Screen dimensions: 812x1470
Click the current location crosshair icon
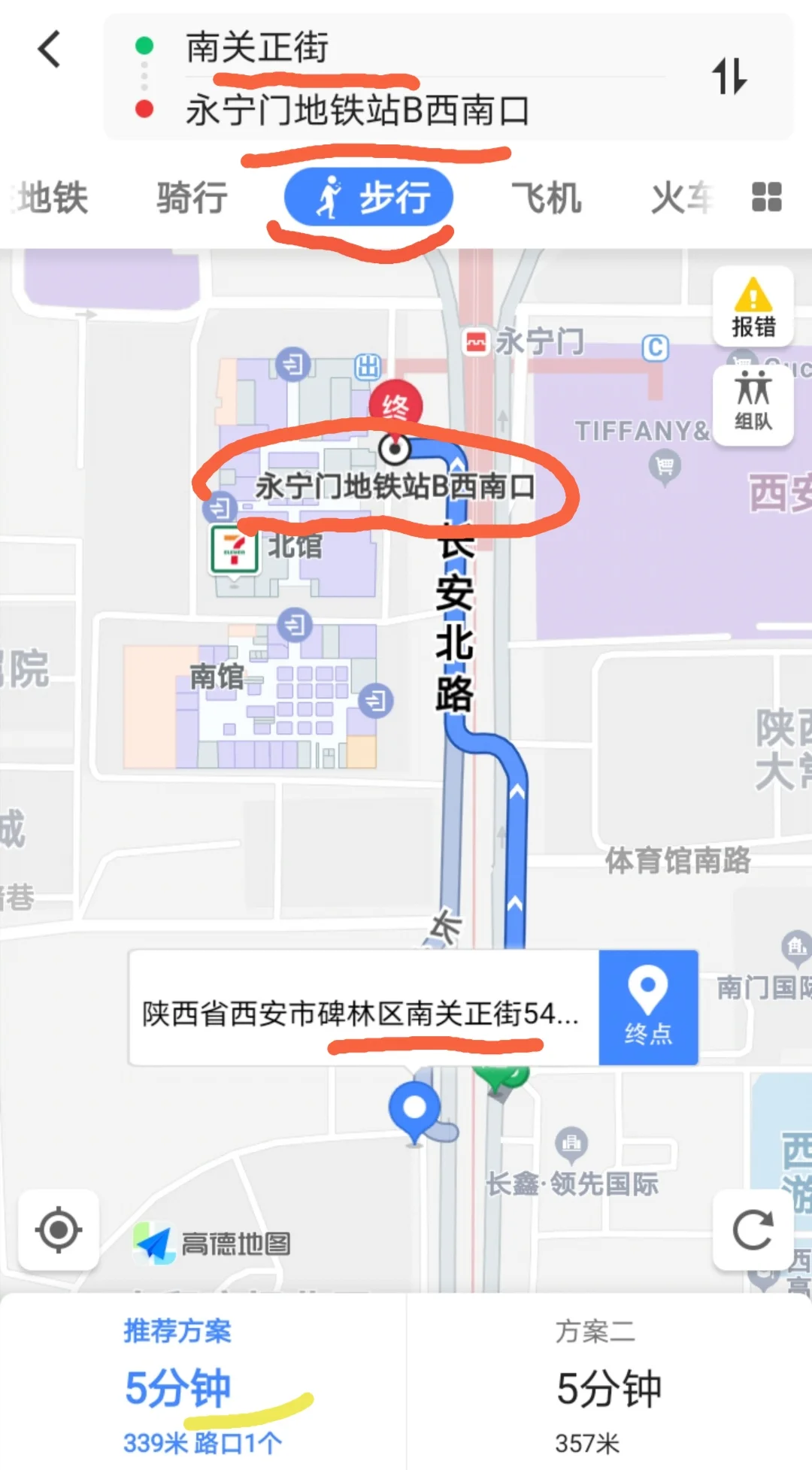click(57, 1229)
